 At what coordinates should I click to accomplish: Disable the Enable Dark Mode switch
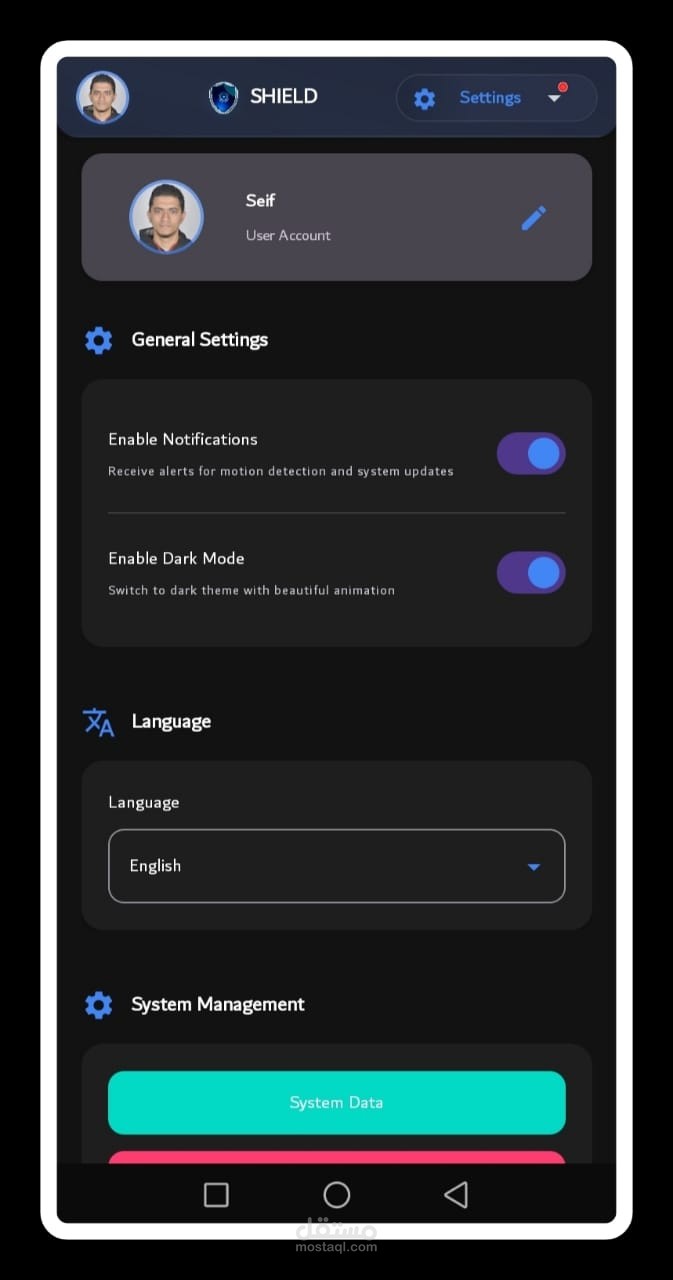(x=531, y=573)
